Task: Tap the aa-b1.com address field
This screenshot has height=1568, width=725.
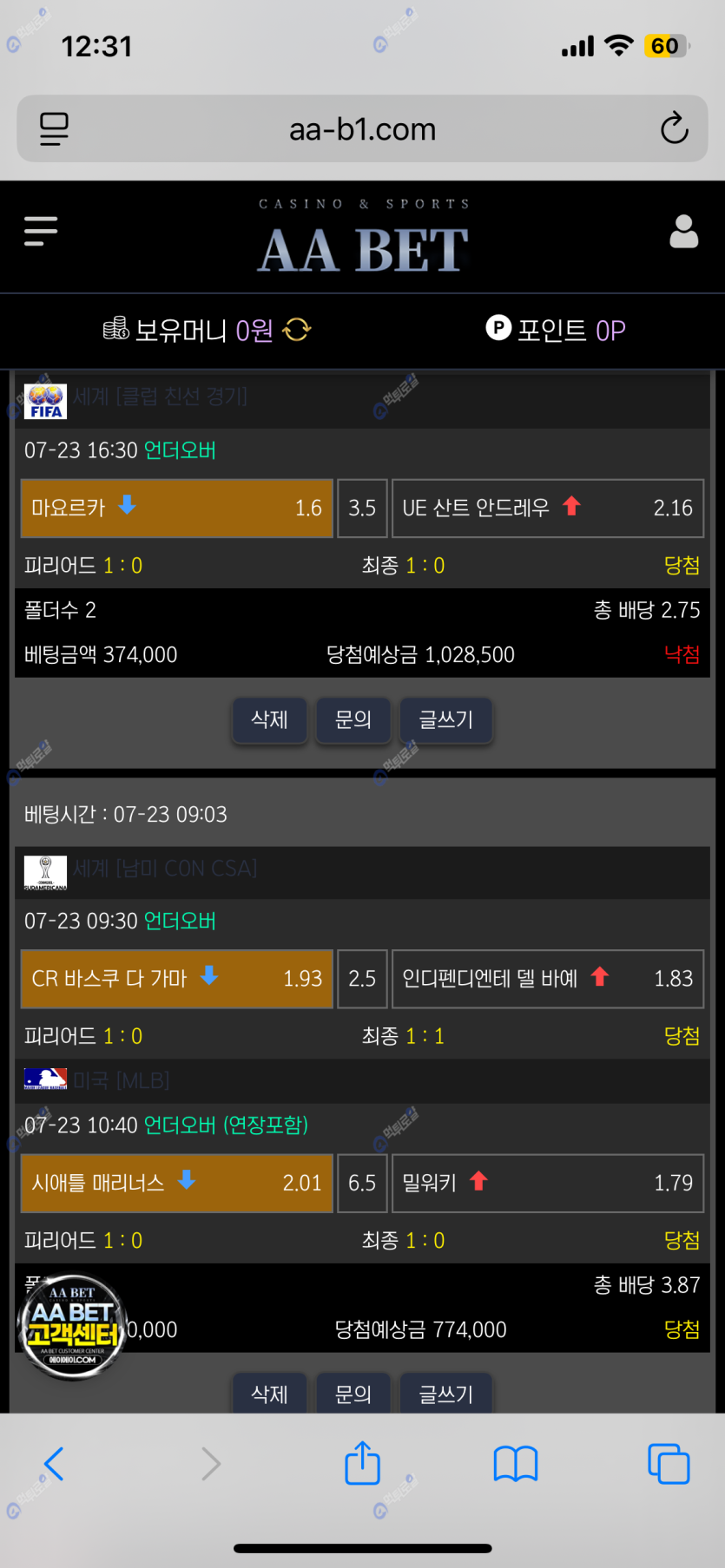Action: [362, 129]
